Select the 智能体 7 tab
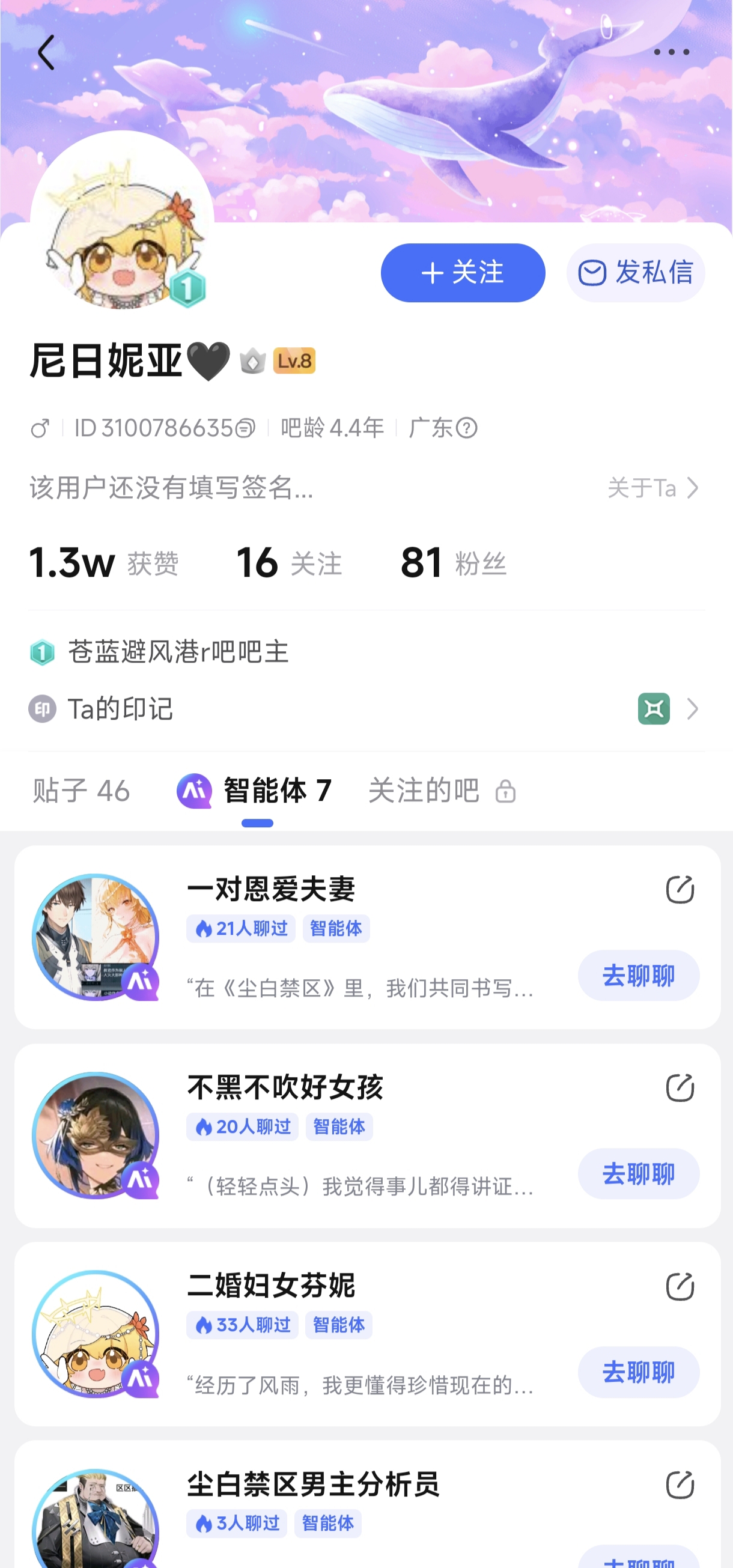This screenshot has height=1568, width=733. point(256,791)
